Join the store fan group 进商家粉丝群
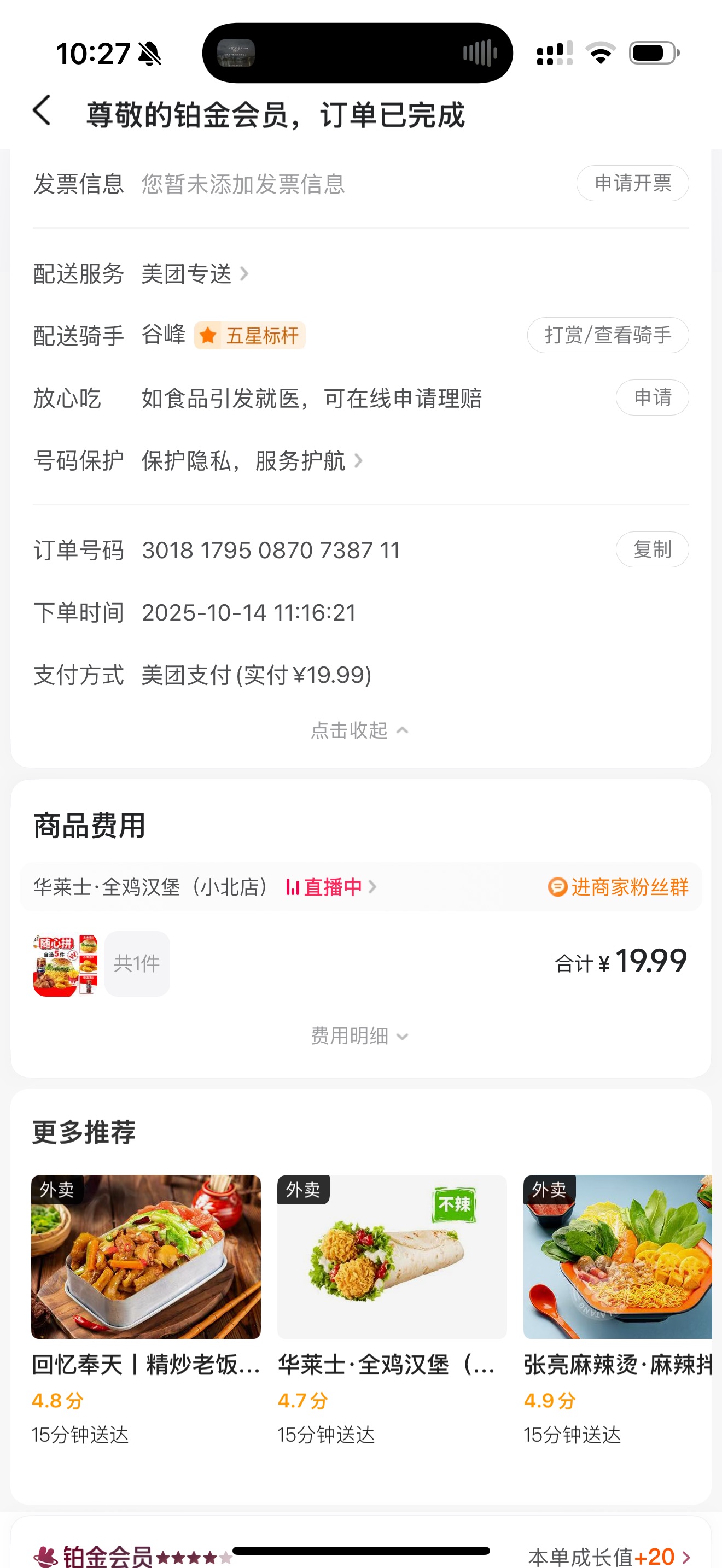Image resolution: width=722 pixels, height=1568 pixels. tap(619, 887)
